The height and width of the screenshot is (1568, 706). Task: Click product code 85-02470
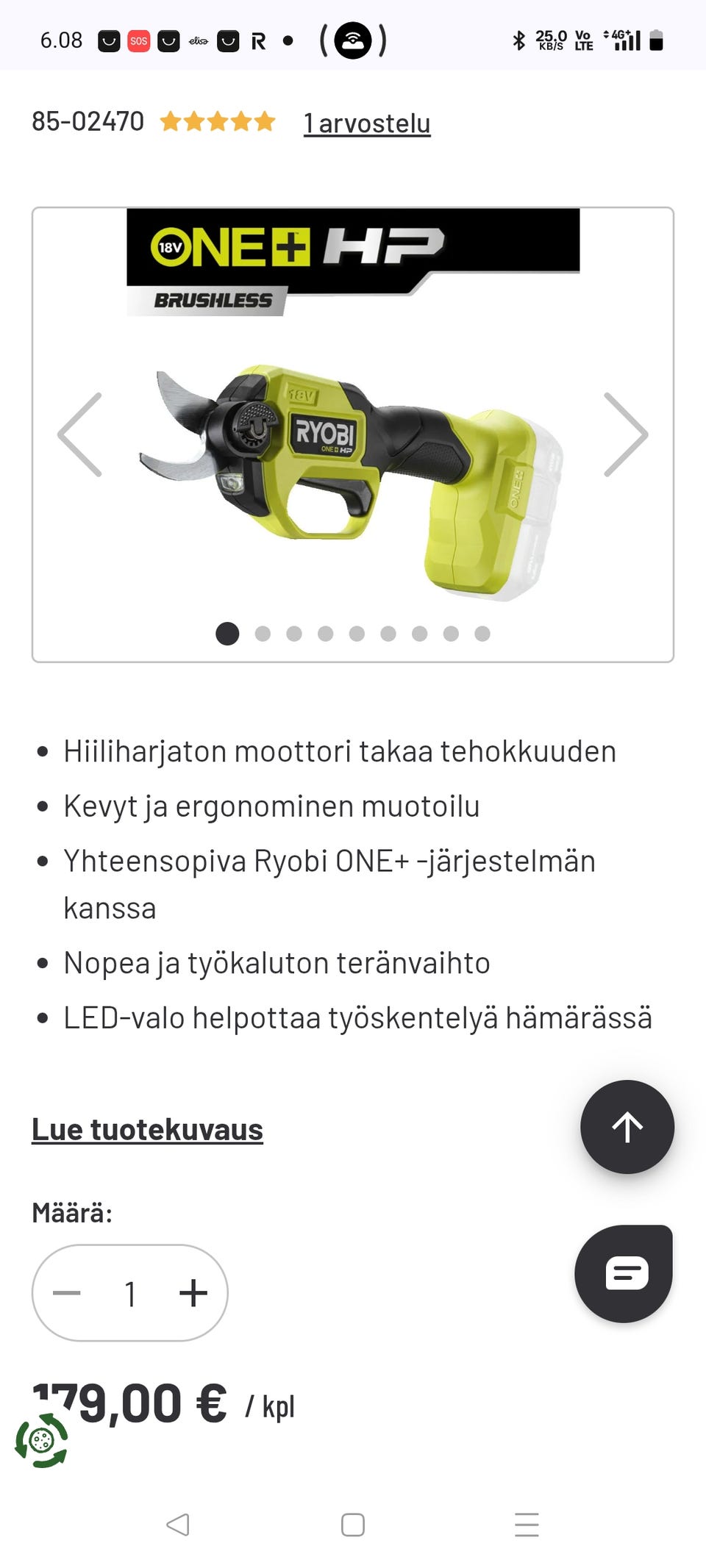(x=88, y=122)
